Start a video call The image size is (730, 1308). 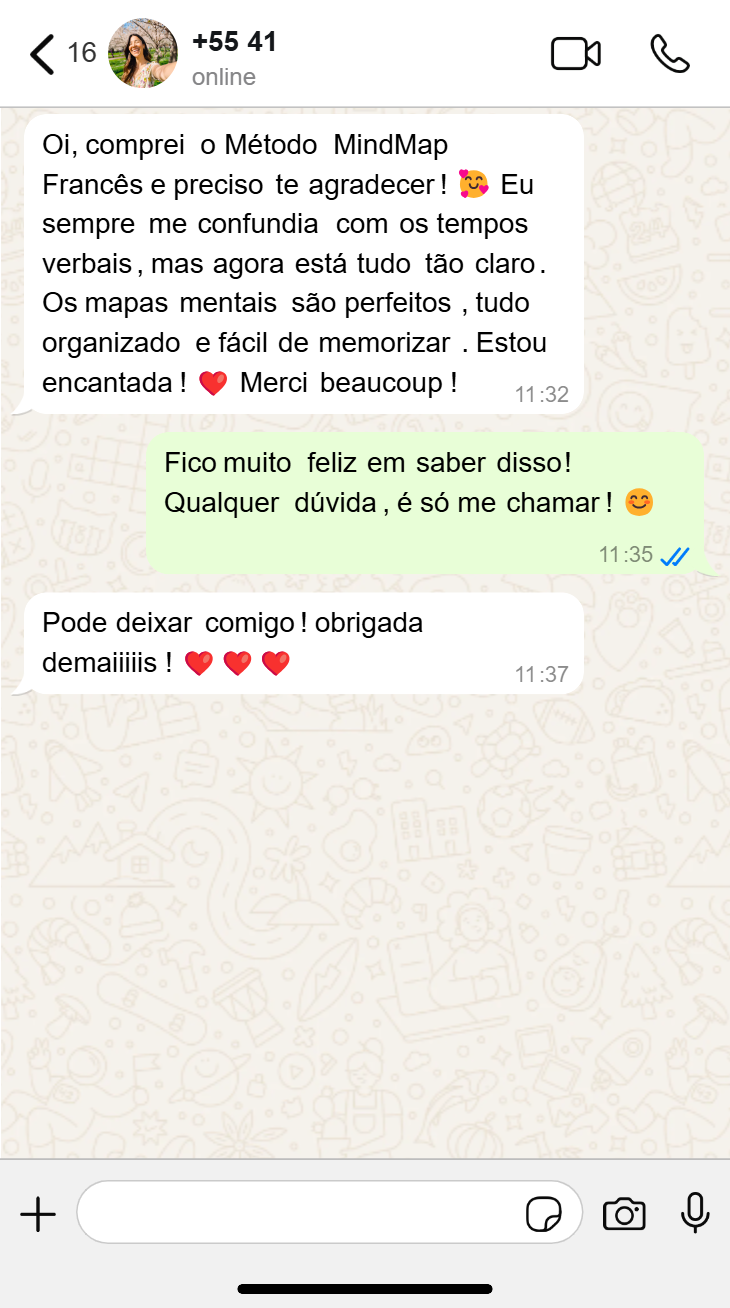(576, 54)
